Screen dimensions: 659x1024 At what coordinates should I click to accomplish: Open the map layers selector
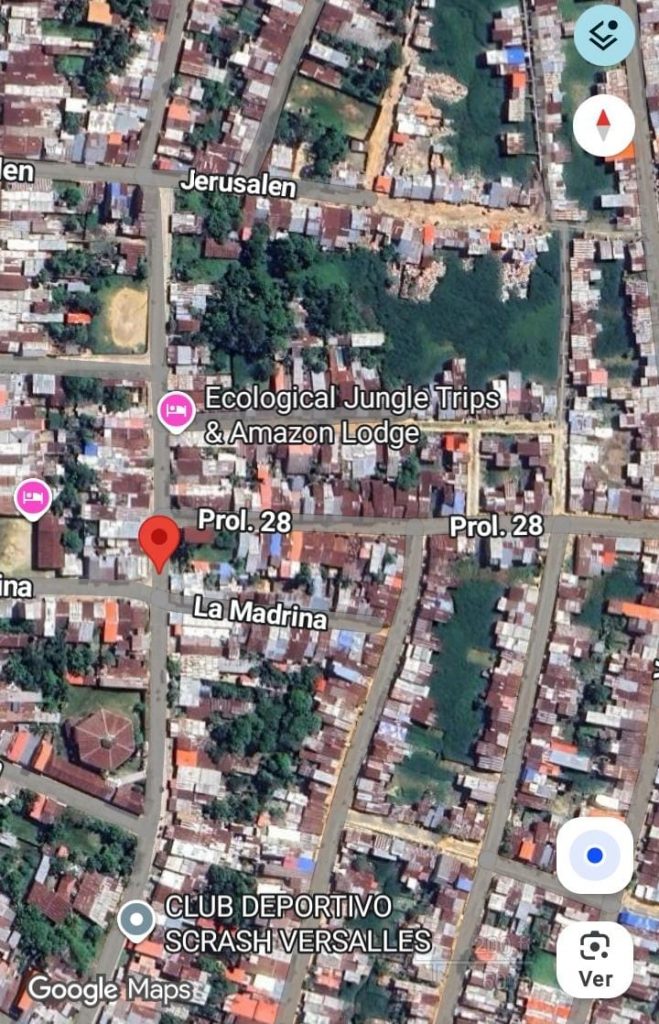click(604, 35)
